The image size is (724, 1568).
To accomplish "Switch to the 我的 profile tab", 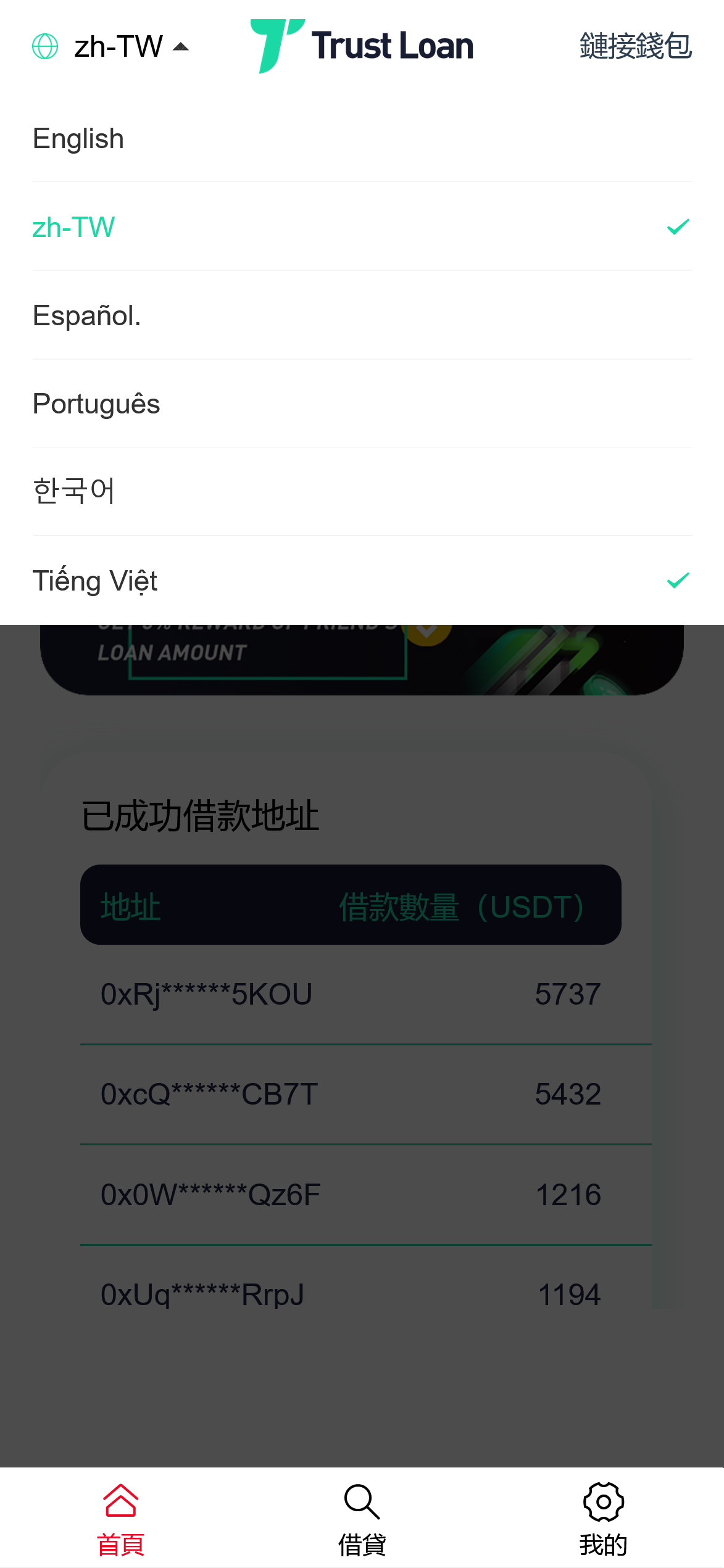I will point(603,1518).
